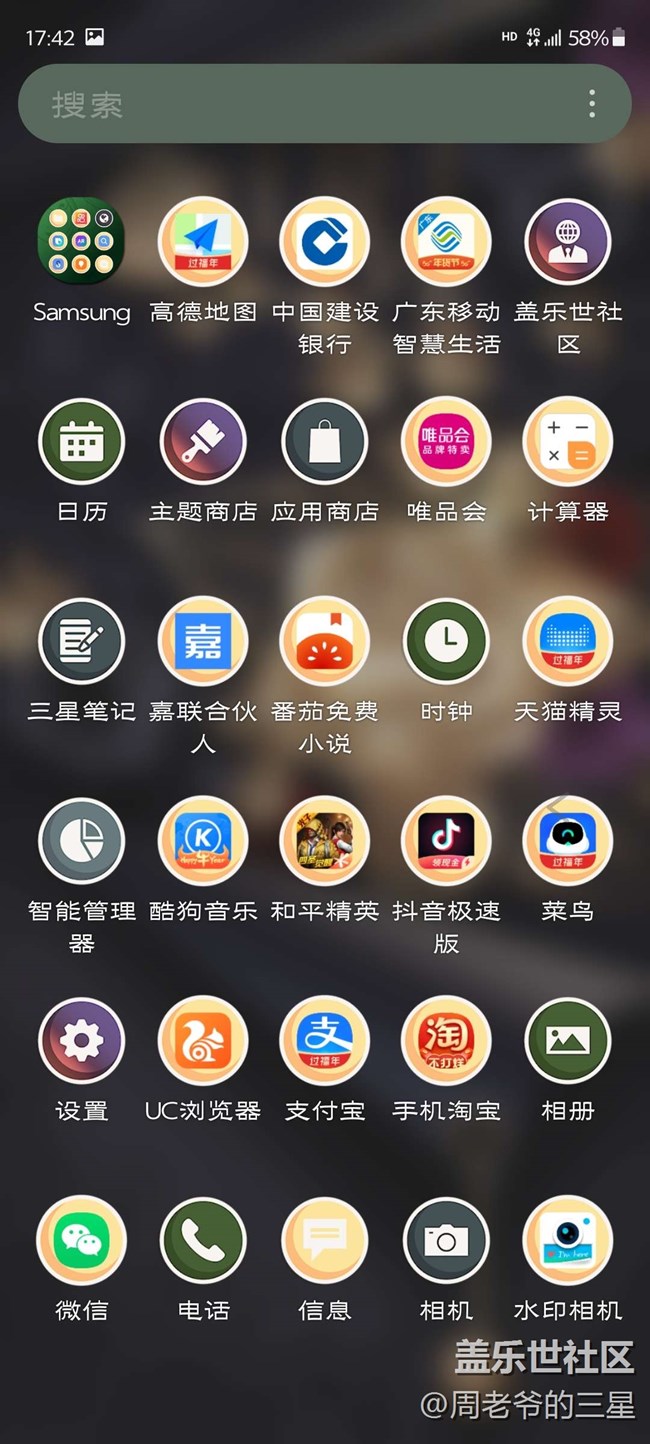This screenshot has height=1444, width=650.
Task: Start the 和平精英 game
Action: 325,841
